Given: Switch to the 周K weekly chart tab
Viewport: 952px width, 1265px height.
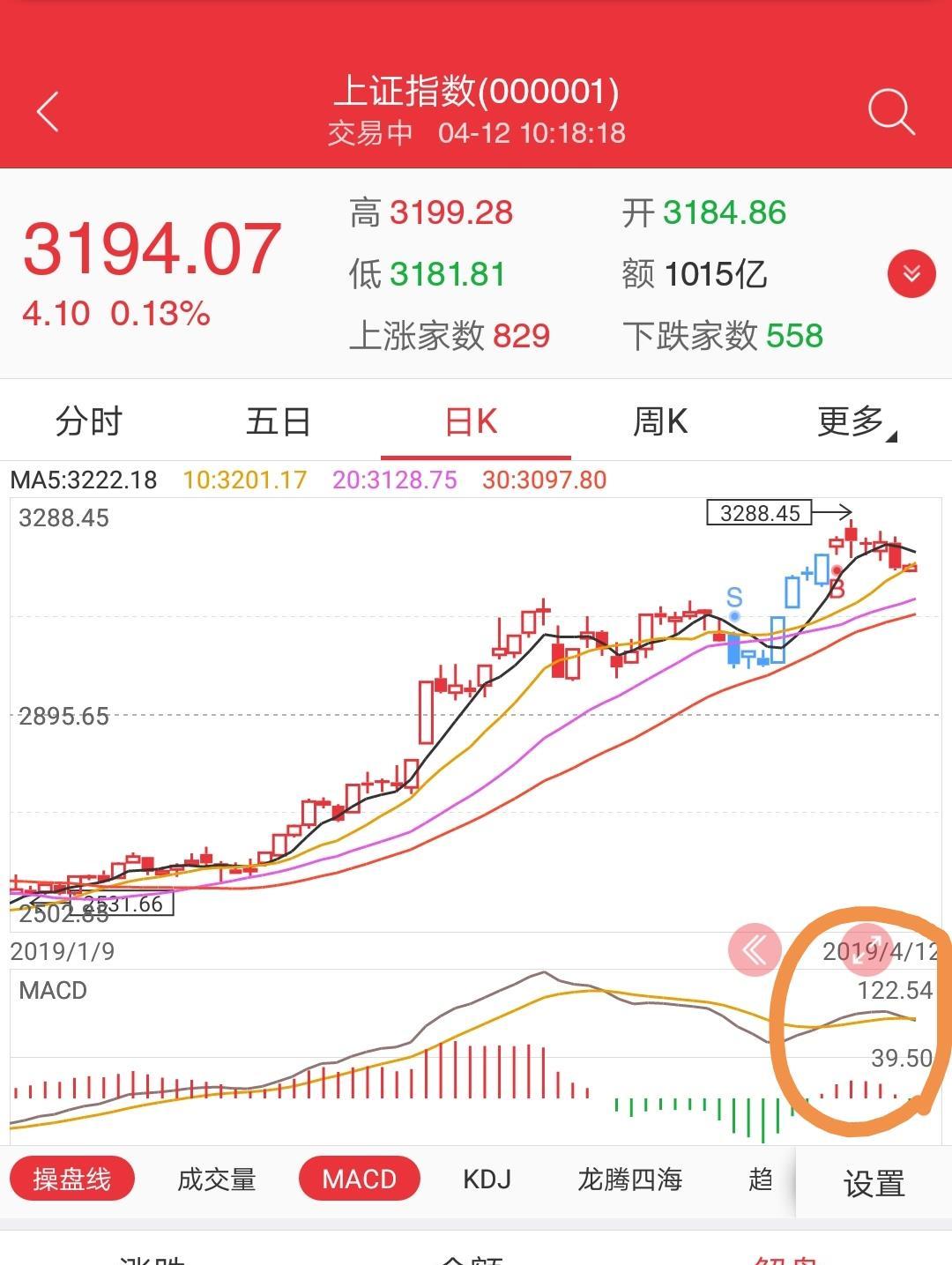Looking at the screenshot, I should coord(661,422).
